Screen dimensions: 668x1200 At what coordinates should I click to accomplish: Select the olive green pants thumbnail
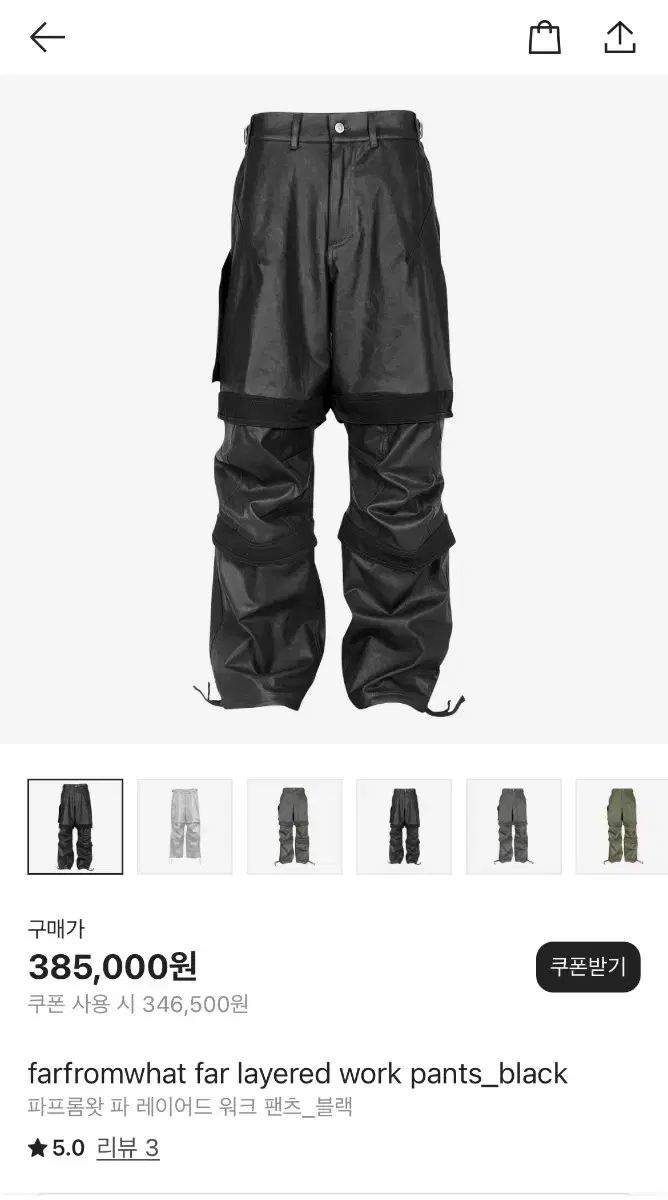coord(621,826)
